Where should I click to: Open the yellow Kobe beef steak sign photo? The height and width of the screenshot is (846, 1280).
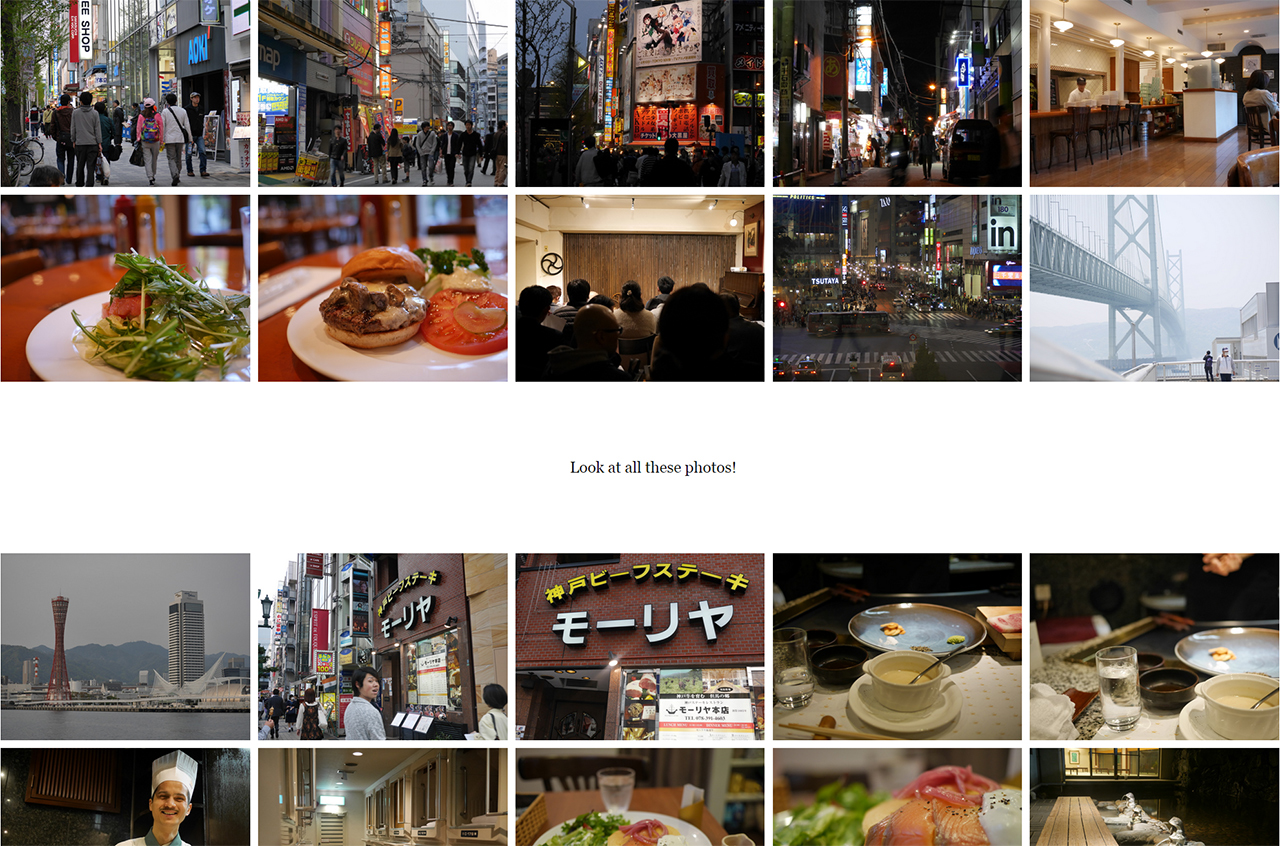[x=639, y=646]
